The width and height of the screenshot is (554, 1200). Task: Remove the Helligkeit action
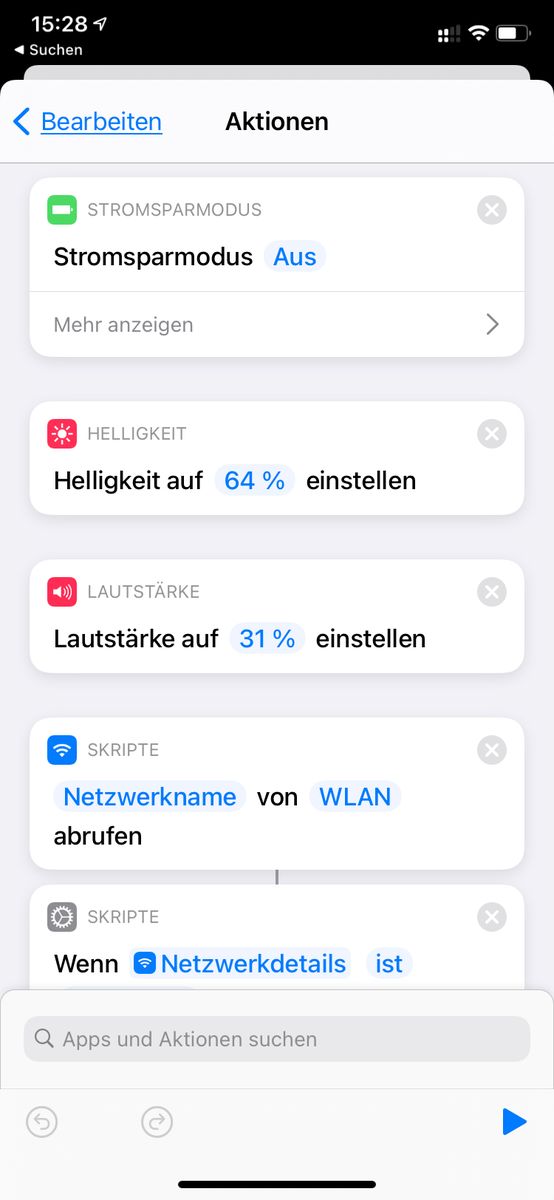coord(491,434)
